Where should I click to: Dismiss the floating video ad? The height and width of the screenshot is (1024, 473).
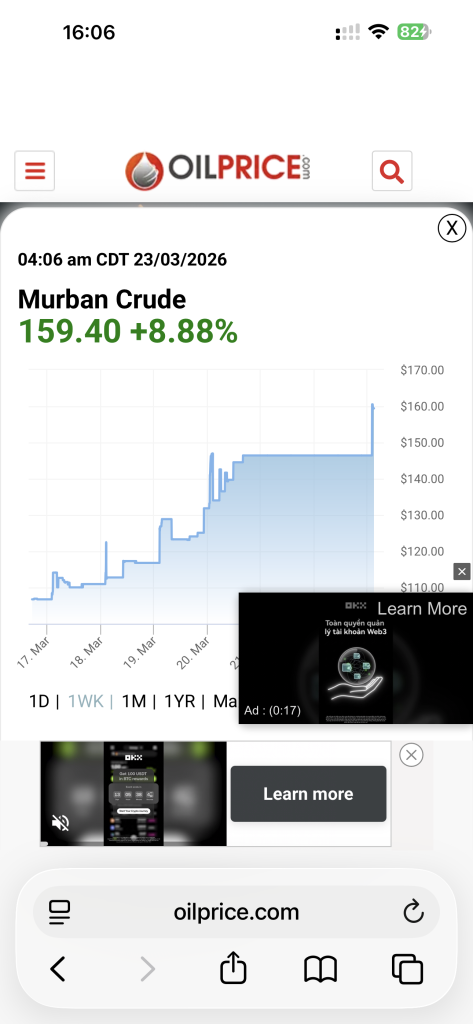462,571
